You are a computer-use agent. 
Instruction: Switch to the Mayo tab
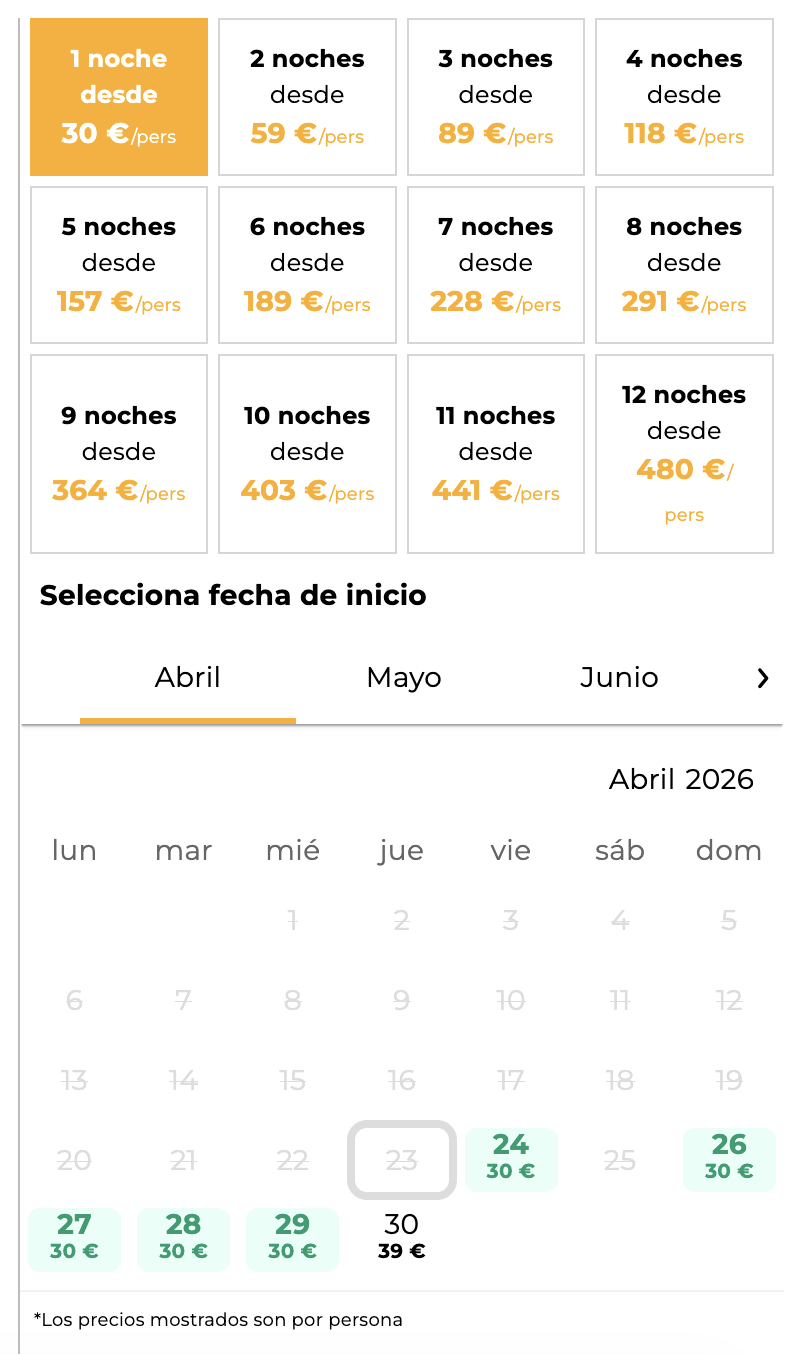tap(403, 677)
